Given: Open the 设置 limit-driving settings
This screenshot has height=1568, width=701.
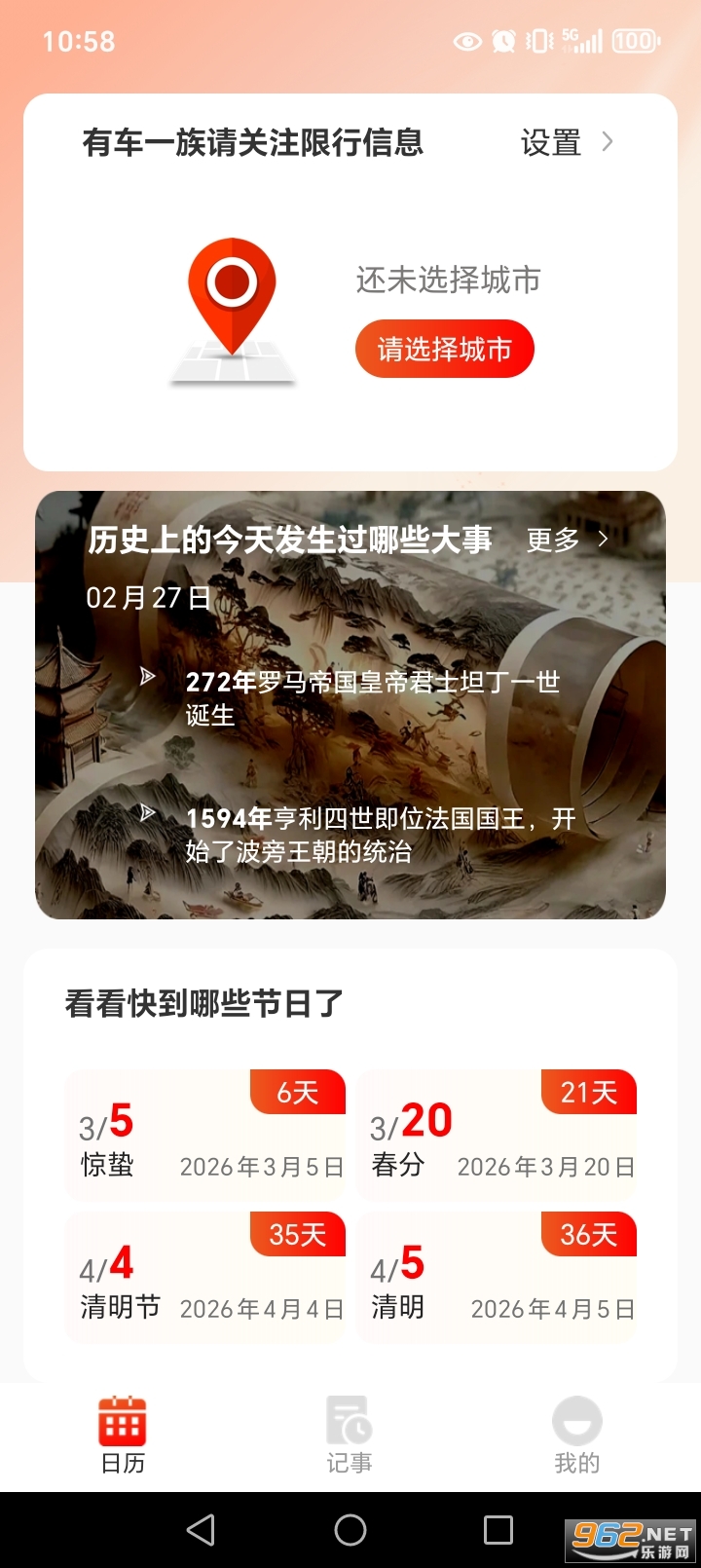Looking at the screenshot, I should [550, 143].
